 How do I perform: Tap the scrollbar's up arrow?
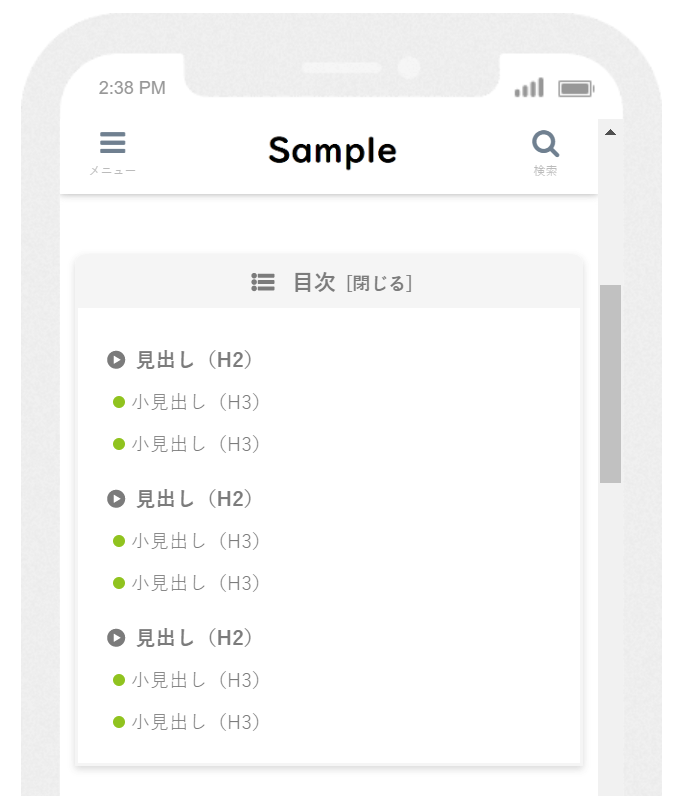pyautogui.click(x=610, y=132)
